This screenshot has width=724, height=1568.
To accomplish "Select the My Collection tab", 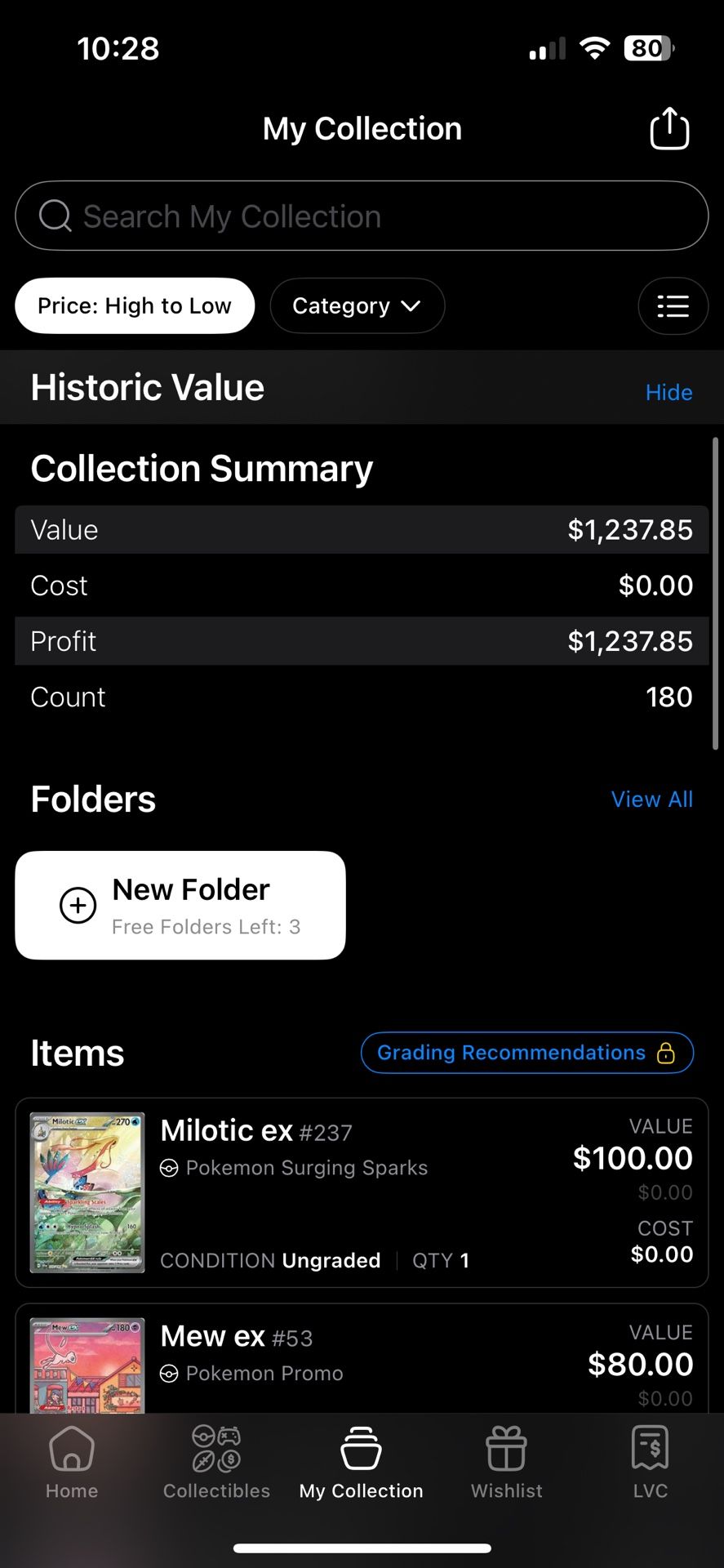I will pyautogui.click(x=362, y=1462).
